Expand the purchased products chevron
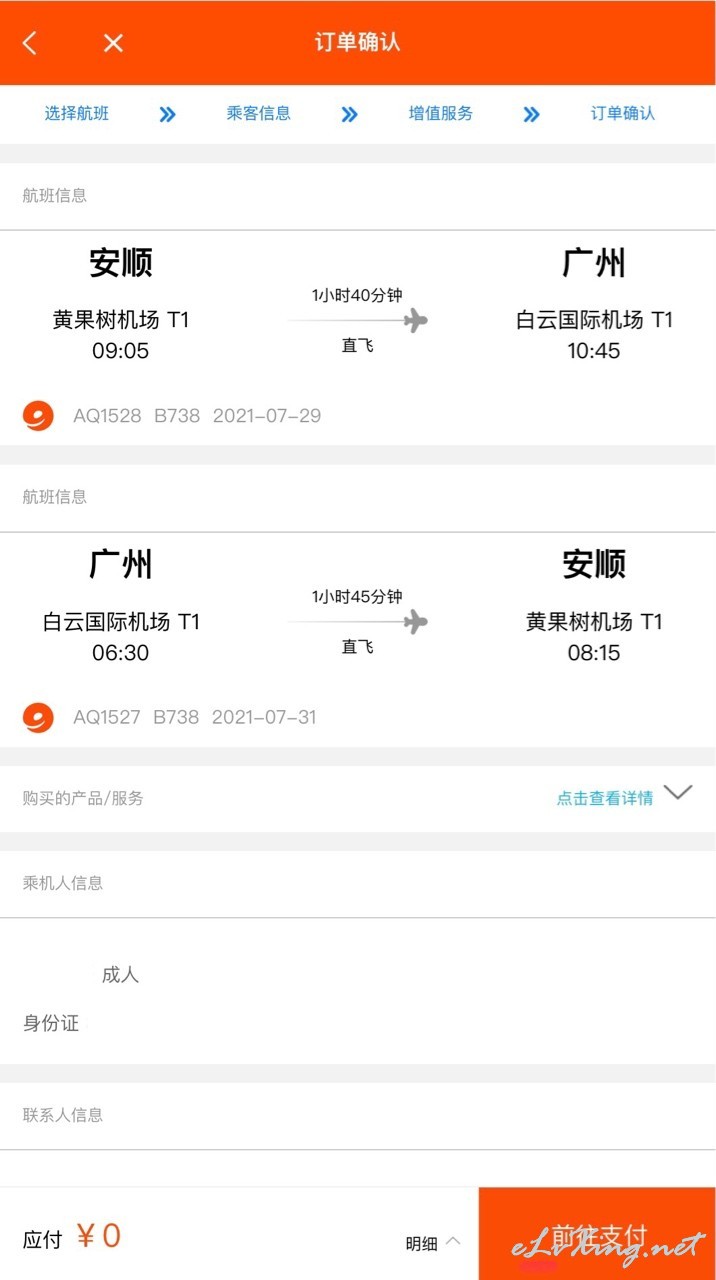The height and width of the screenshot is (1280, 716). tap(678, 793)
